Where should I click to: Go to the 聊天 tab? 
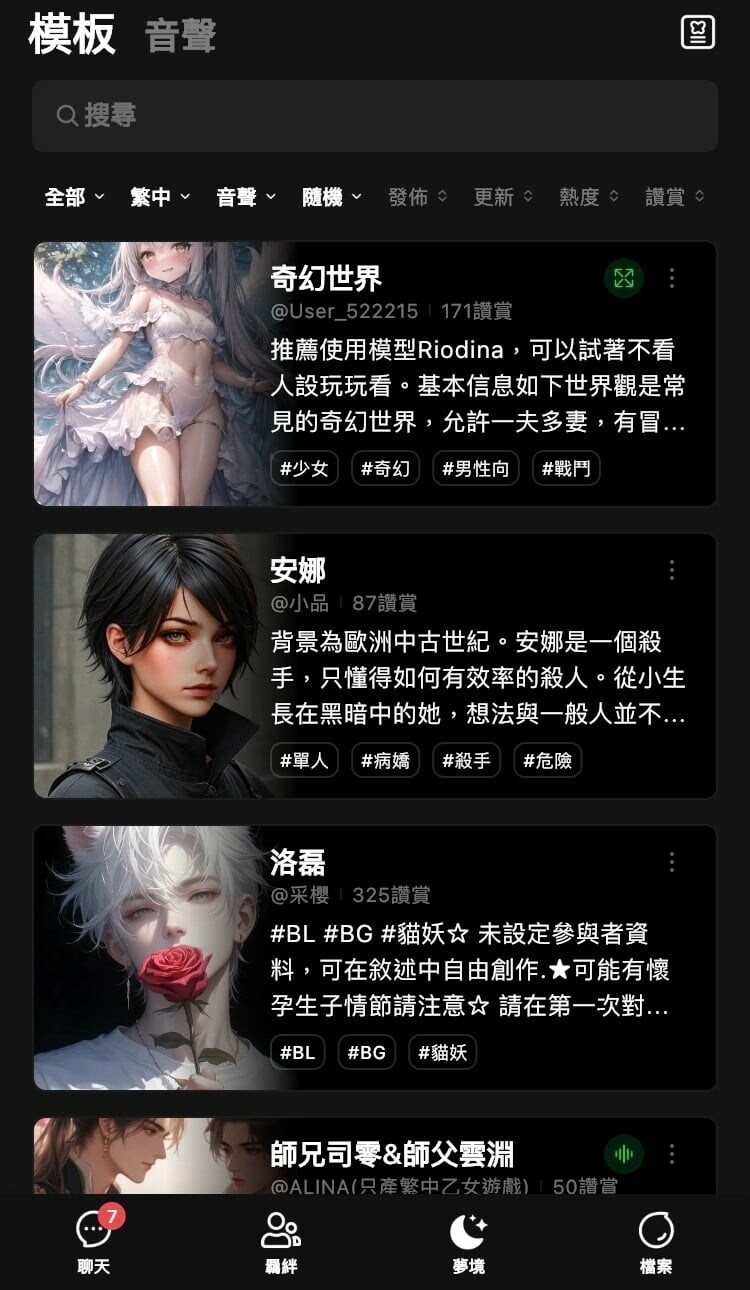pyautogui.click(x=94, y=1240)
